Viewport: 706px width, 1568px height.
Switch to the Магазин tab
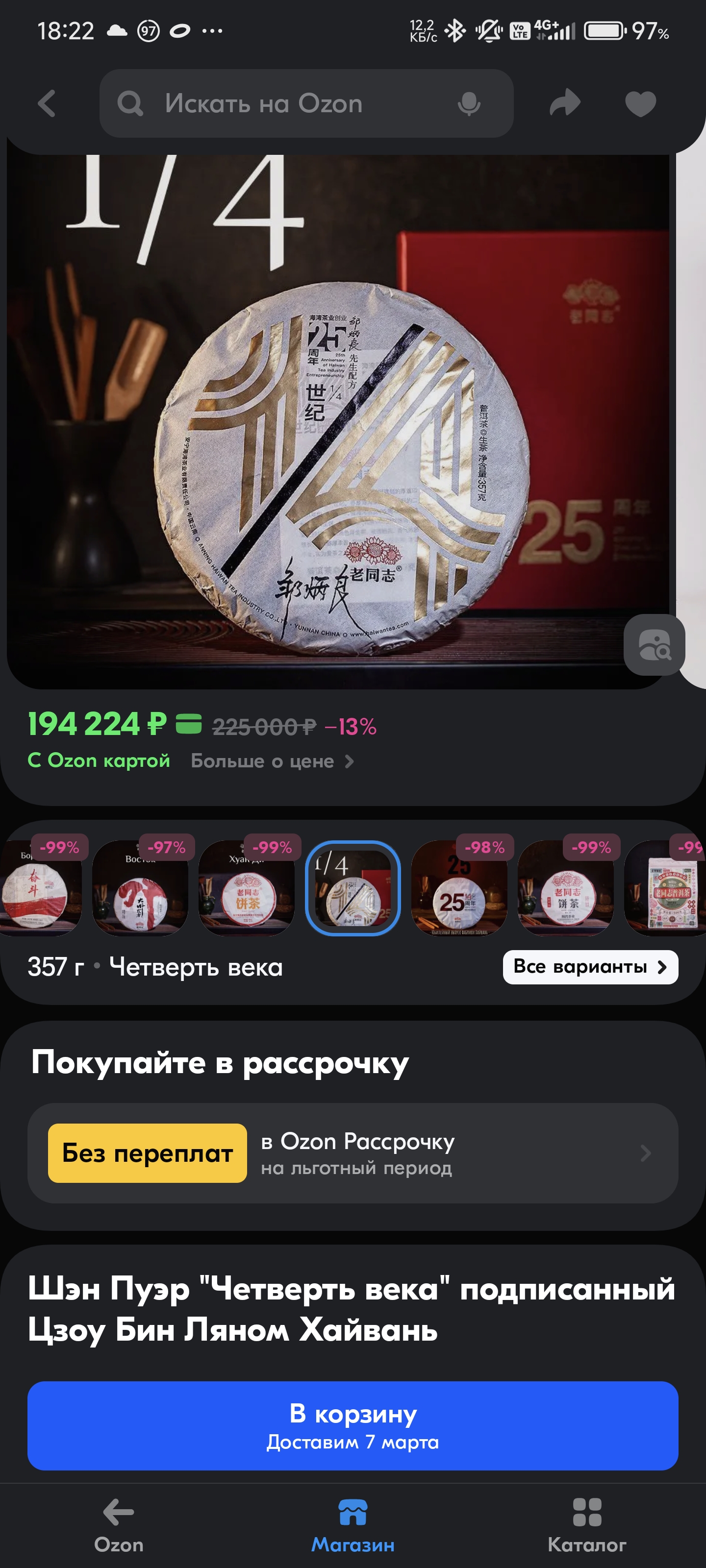point(353,1525)
